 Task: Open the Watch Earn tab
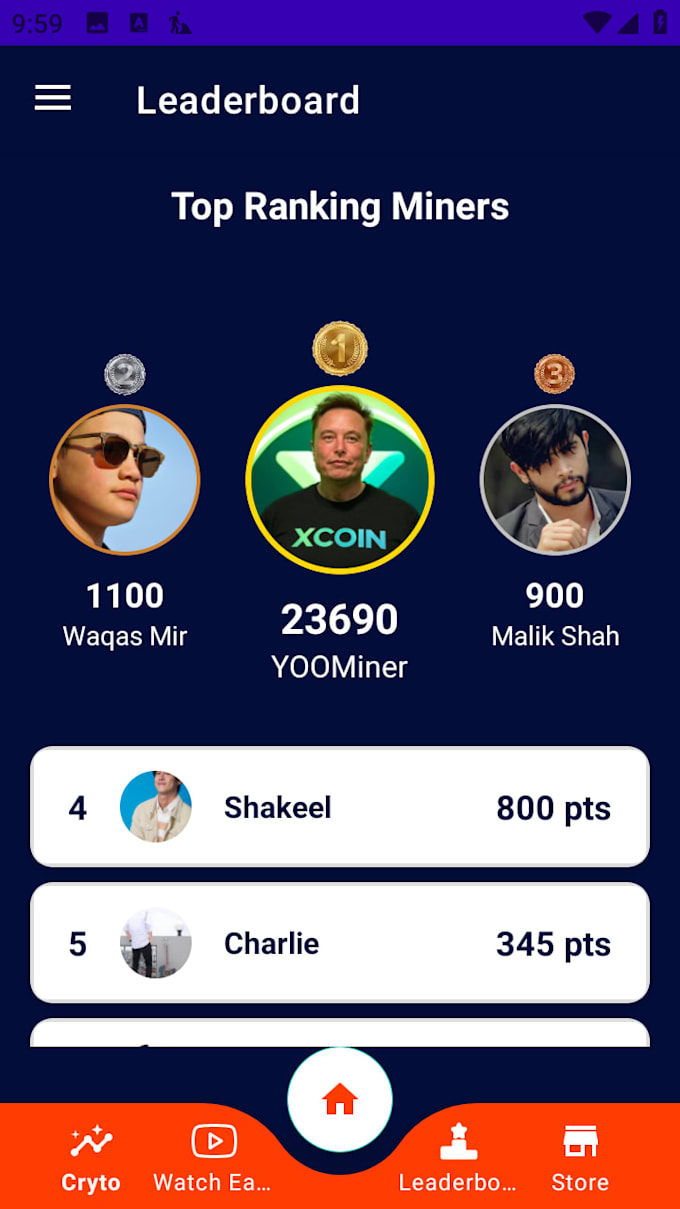[x=213, y=1158]
